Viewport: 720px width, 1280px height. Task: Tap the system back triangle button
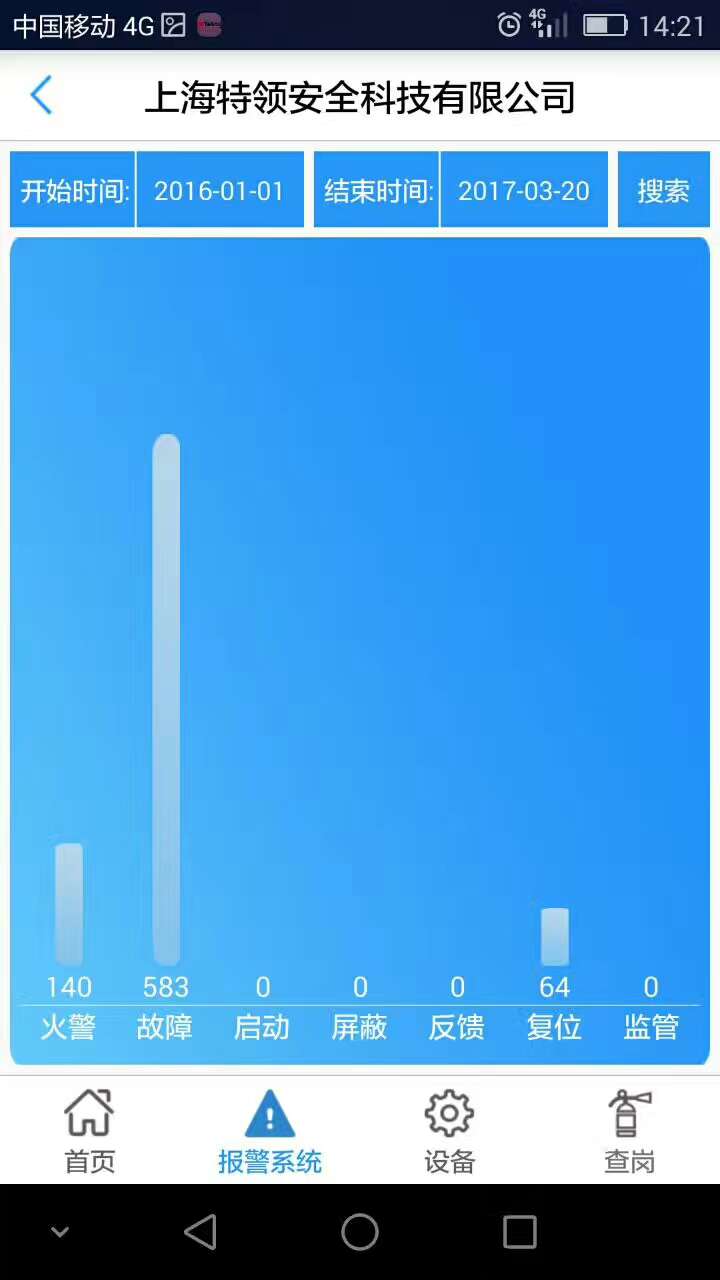tap(200, 1232)
